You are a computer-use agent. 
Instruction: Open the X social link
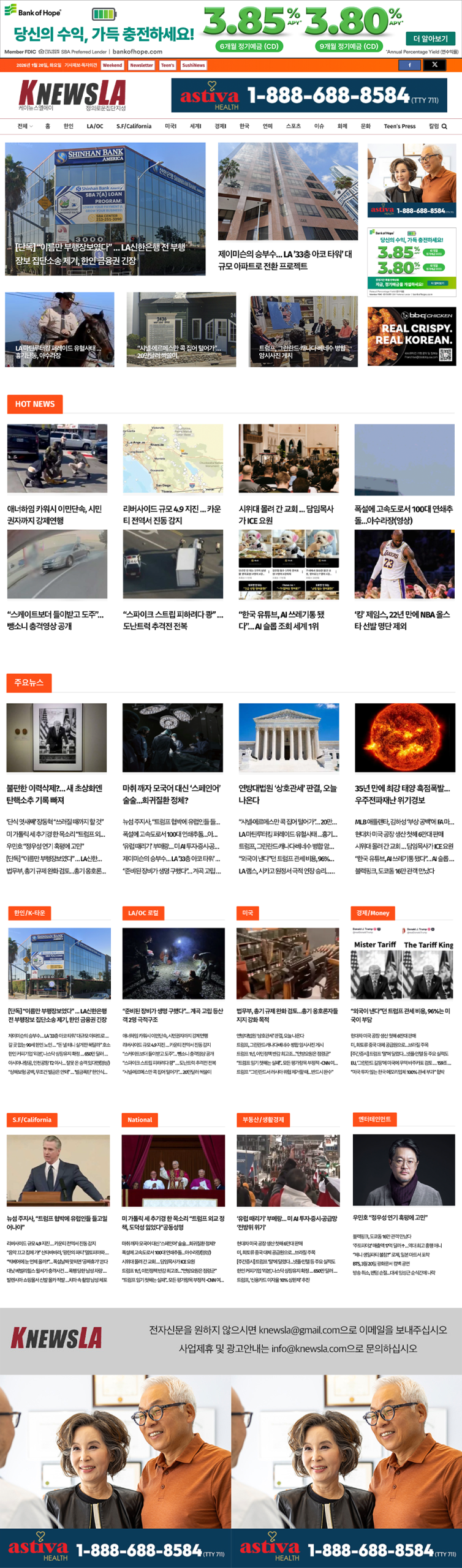pos(434,65)
